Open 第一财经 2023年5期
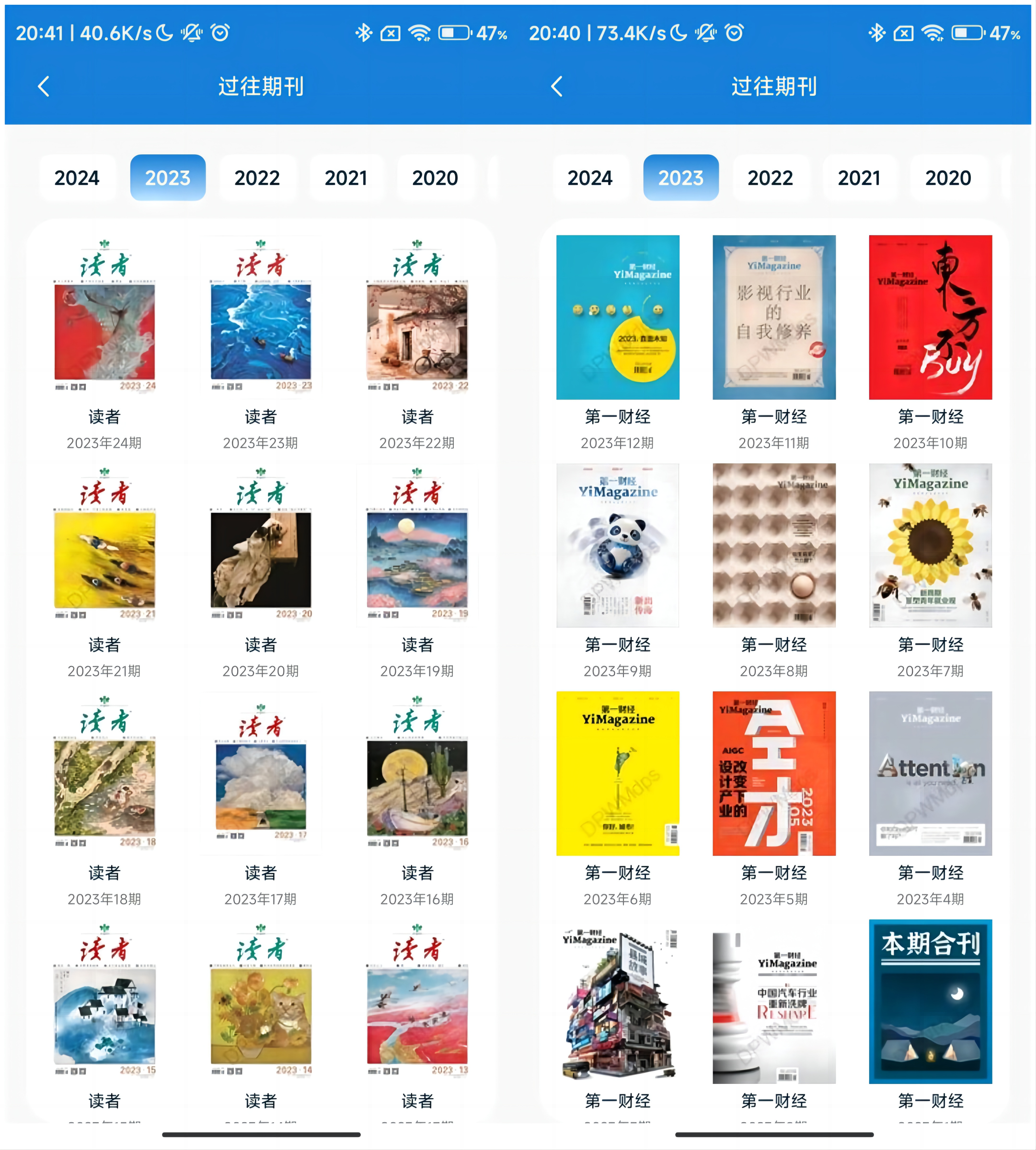Image resolution: width=1036 pixels, height=1150 pixels. 774,773
